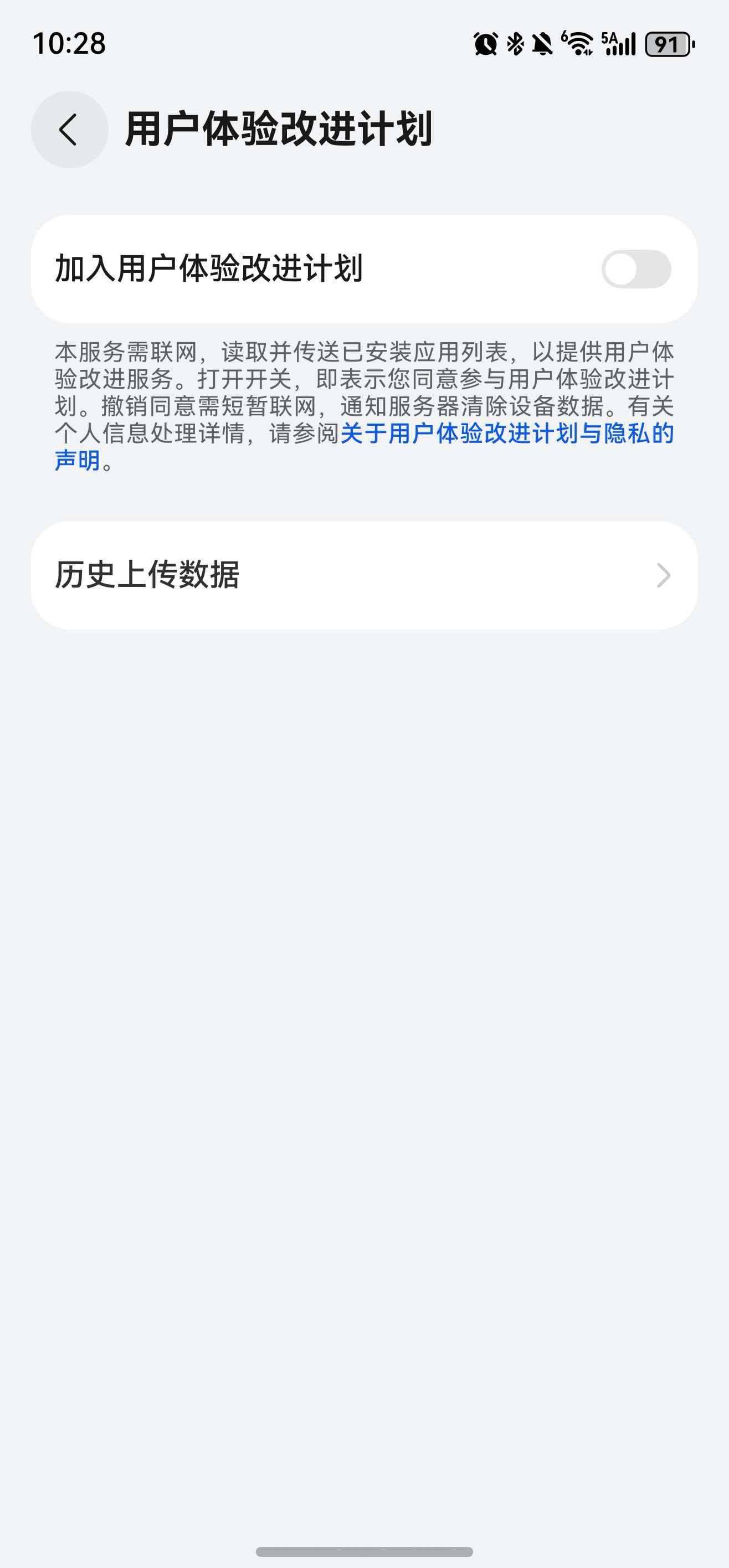
Task: Open the 关于用户体验改进计划与隐私的声明 link
Action: pyautogui.click(x=507, y=434)
